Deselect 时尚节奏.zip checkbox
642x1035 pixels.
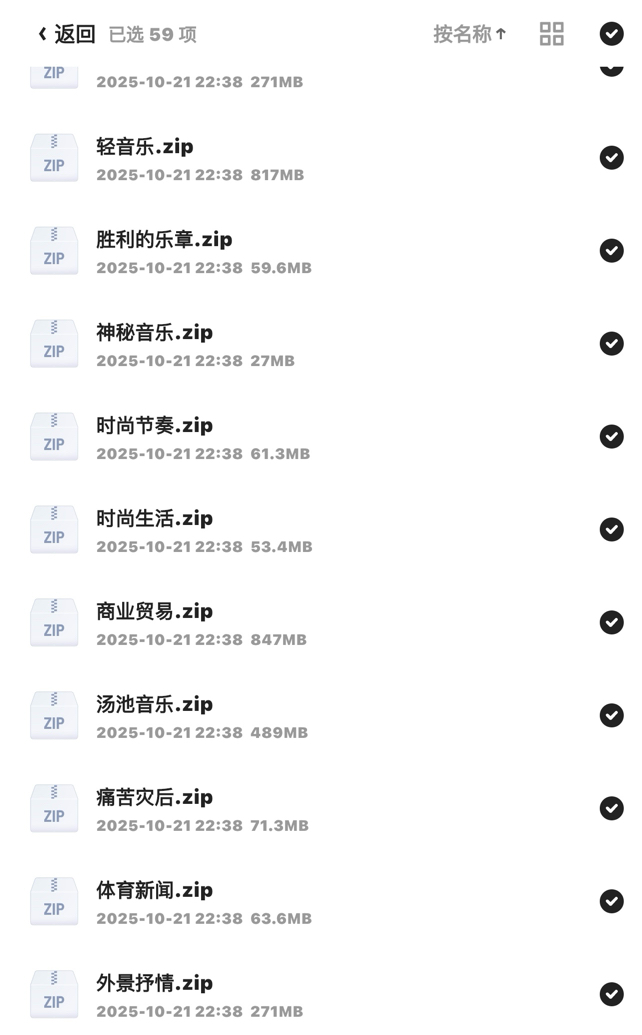pos(611,437)
